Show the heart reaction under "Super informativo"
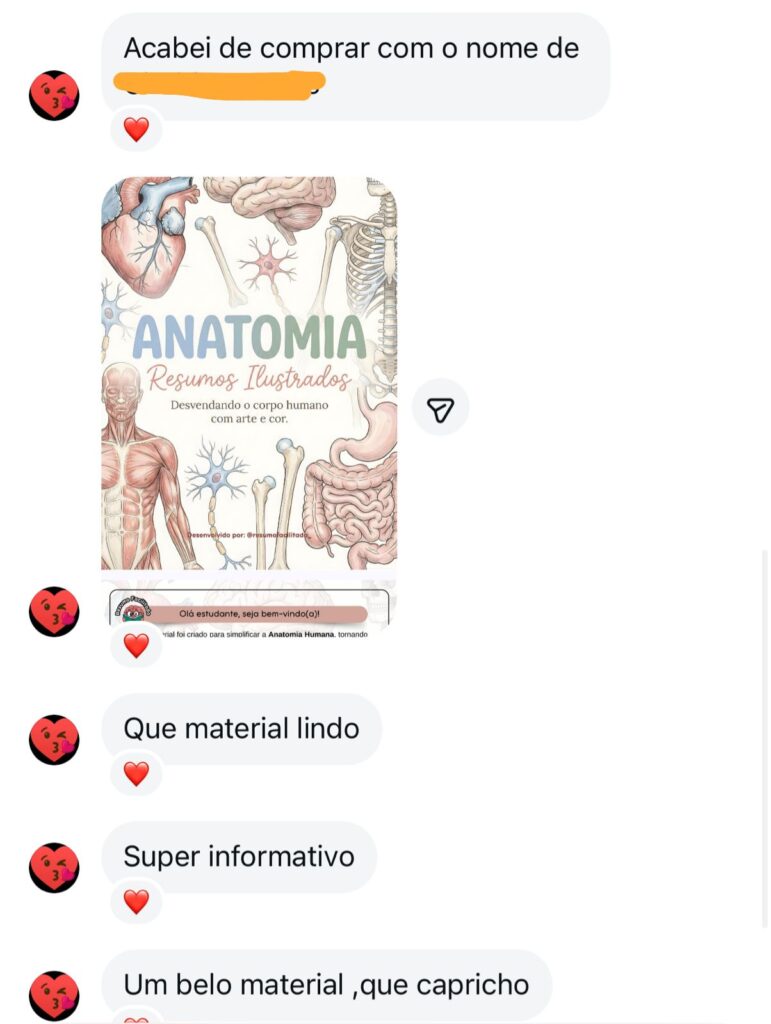Viewport: 771px width, 1024px height. [x=136, y=901]
